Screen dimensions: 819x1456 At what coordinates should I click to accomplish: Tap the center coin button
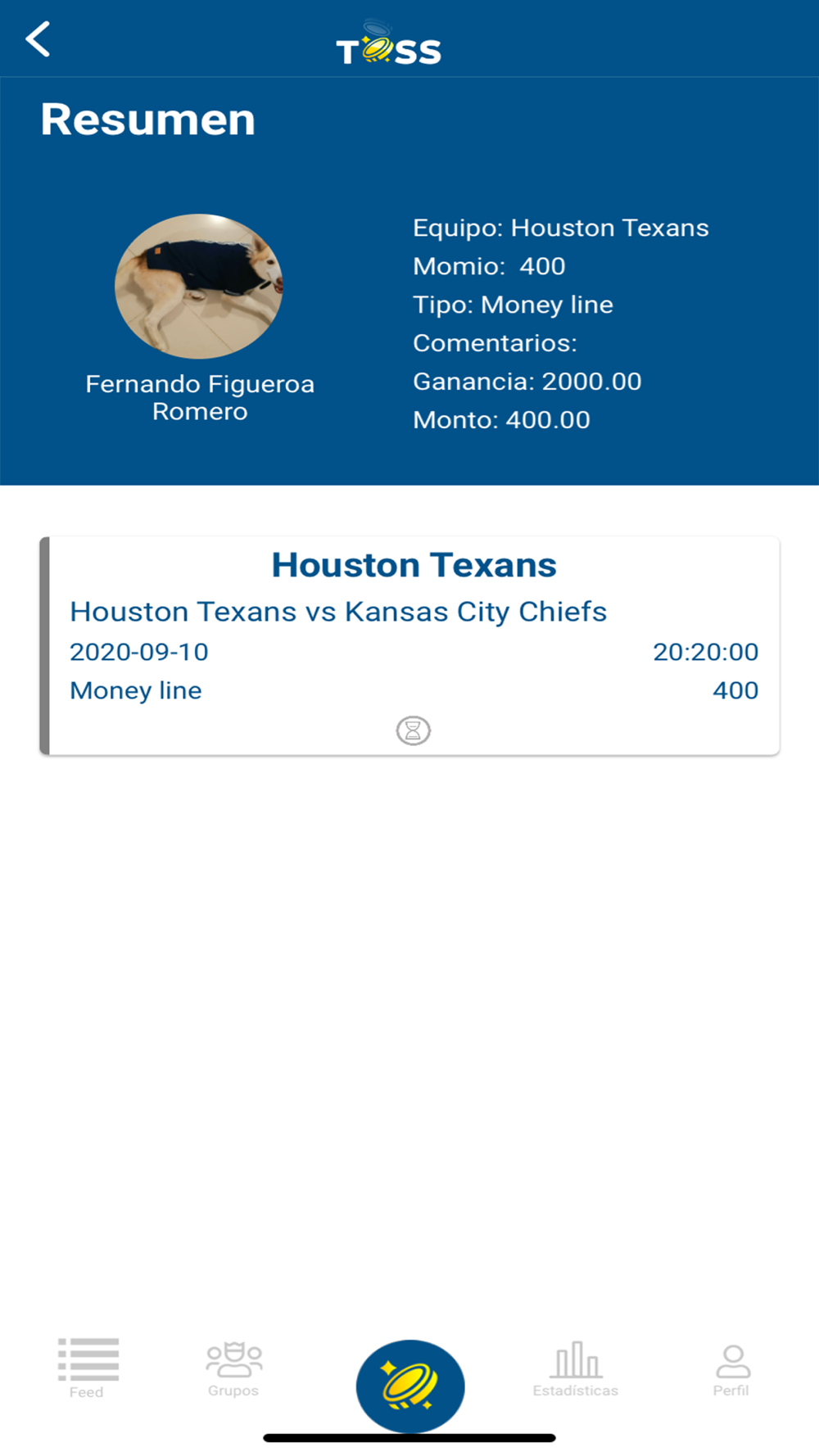410,1386
